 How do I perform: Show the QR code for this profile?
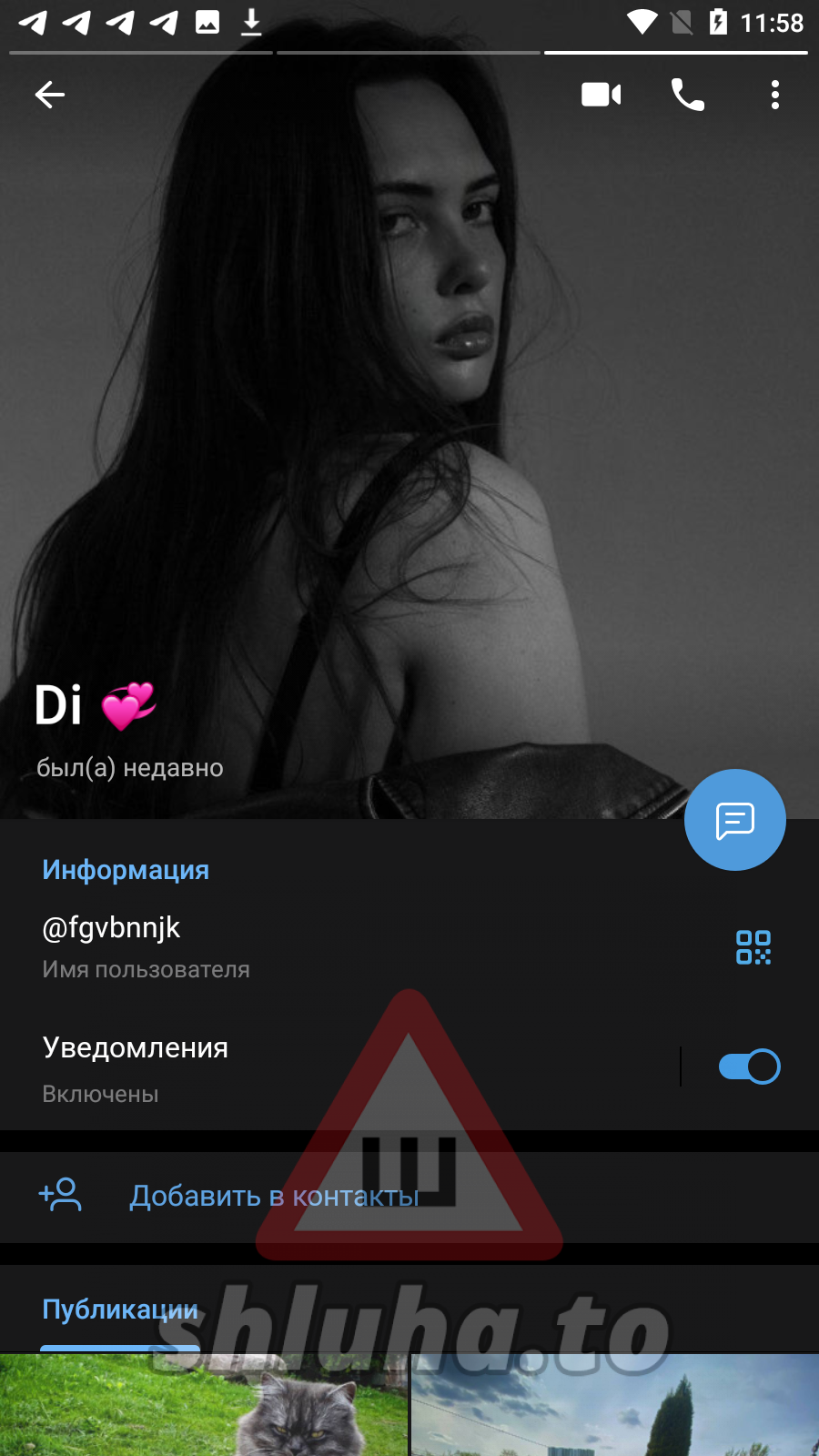pyautogui.click(x=753, y=947)
